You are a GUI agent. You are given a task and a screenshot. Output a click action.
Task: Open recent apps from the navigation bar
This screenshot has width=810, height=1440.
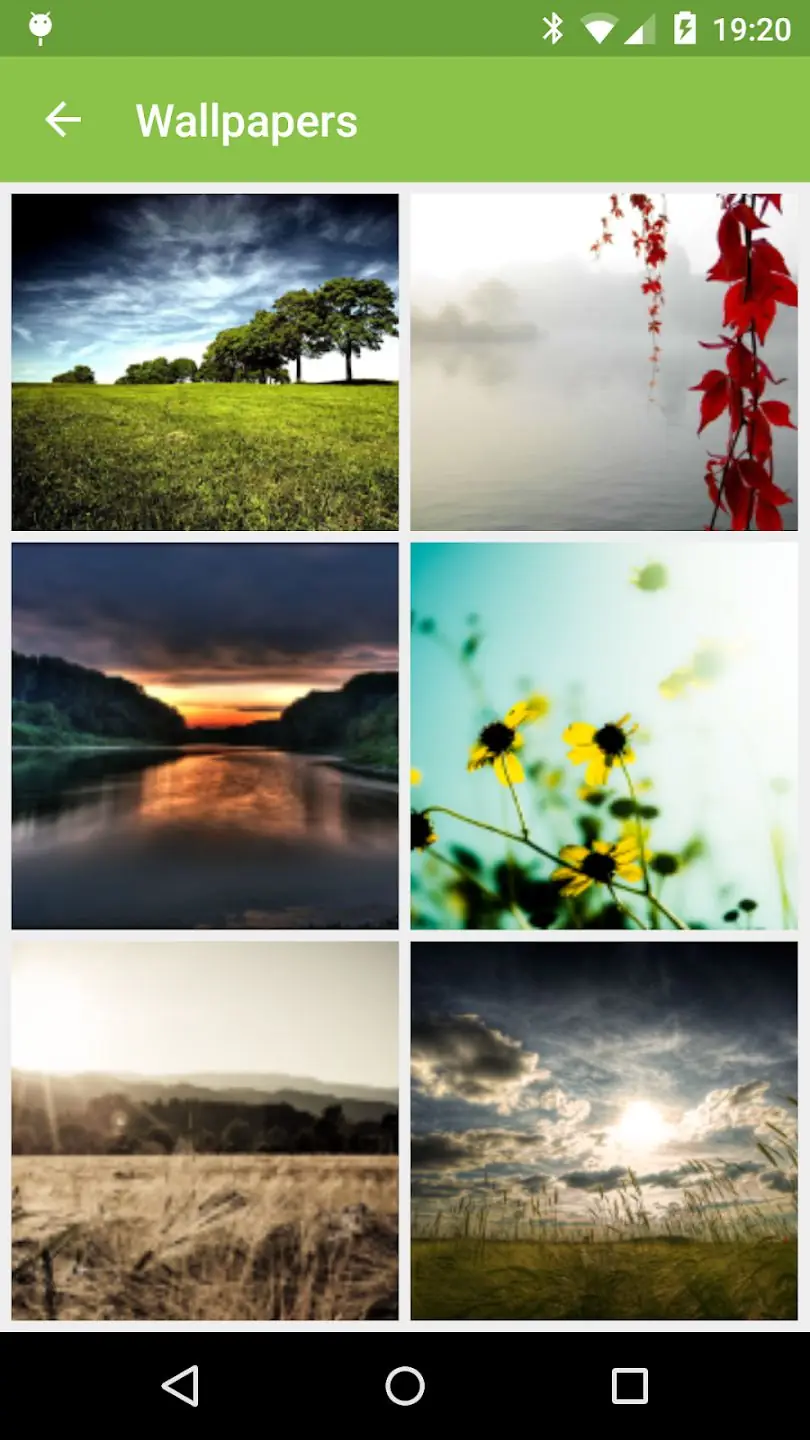tap(630, 1386)
